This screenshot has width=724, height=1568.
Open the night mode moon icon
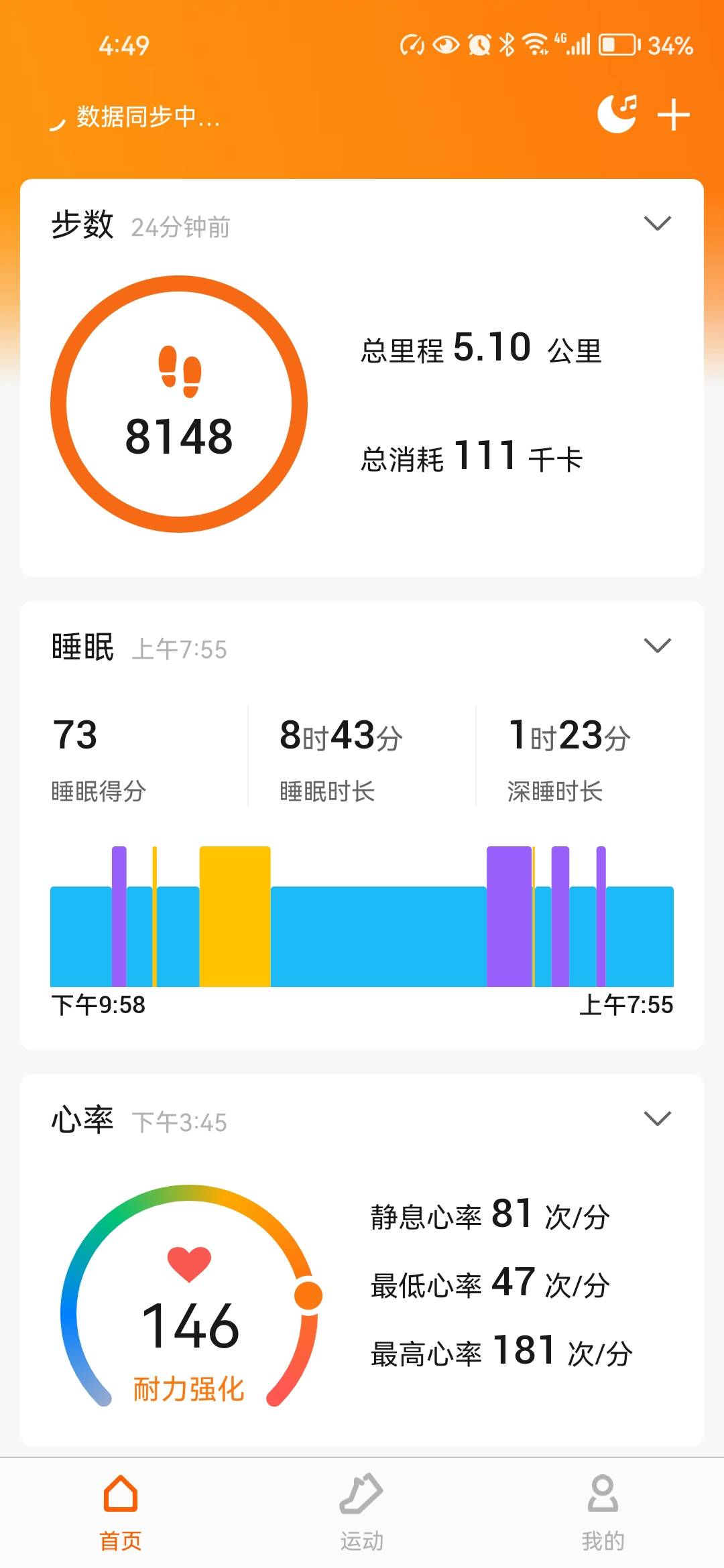click(x=617, y=114)
